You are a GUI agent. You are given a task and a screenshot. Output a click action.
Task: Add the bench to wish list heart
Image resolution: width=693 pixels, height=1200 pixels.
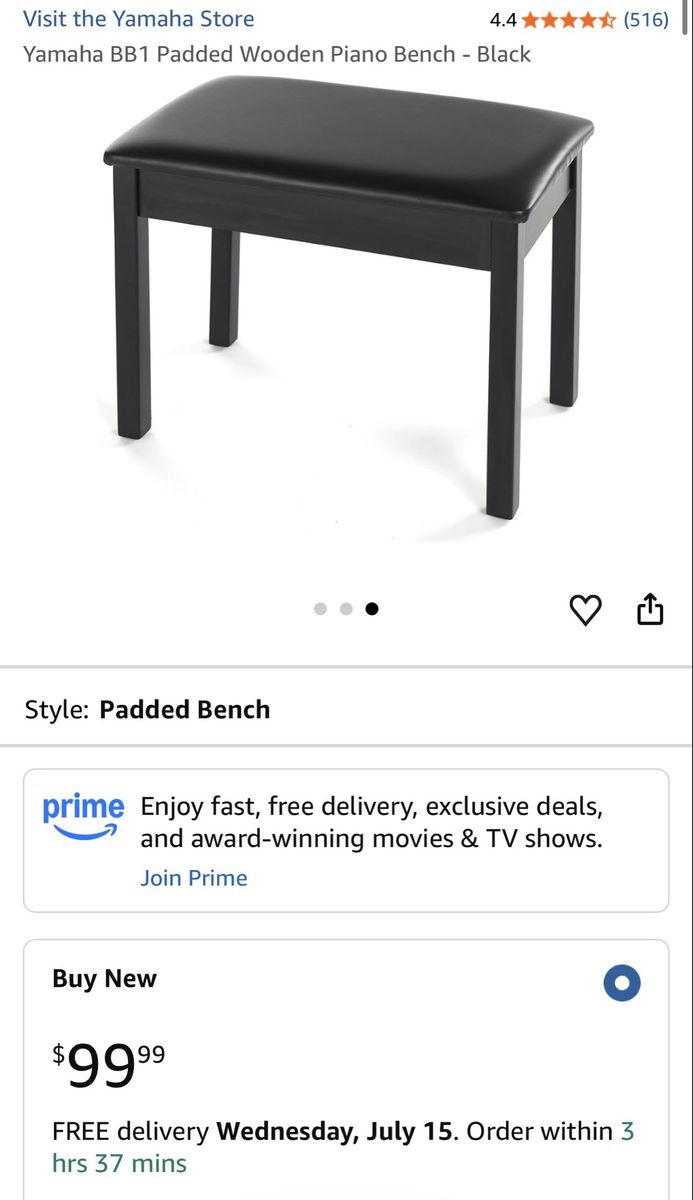click(x=586, y=609)
